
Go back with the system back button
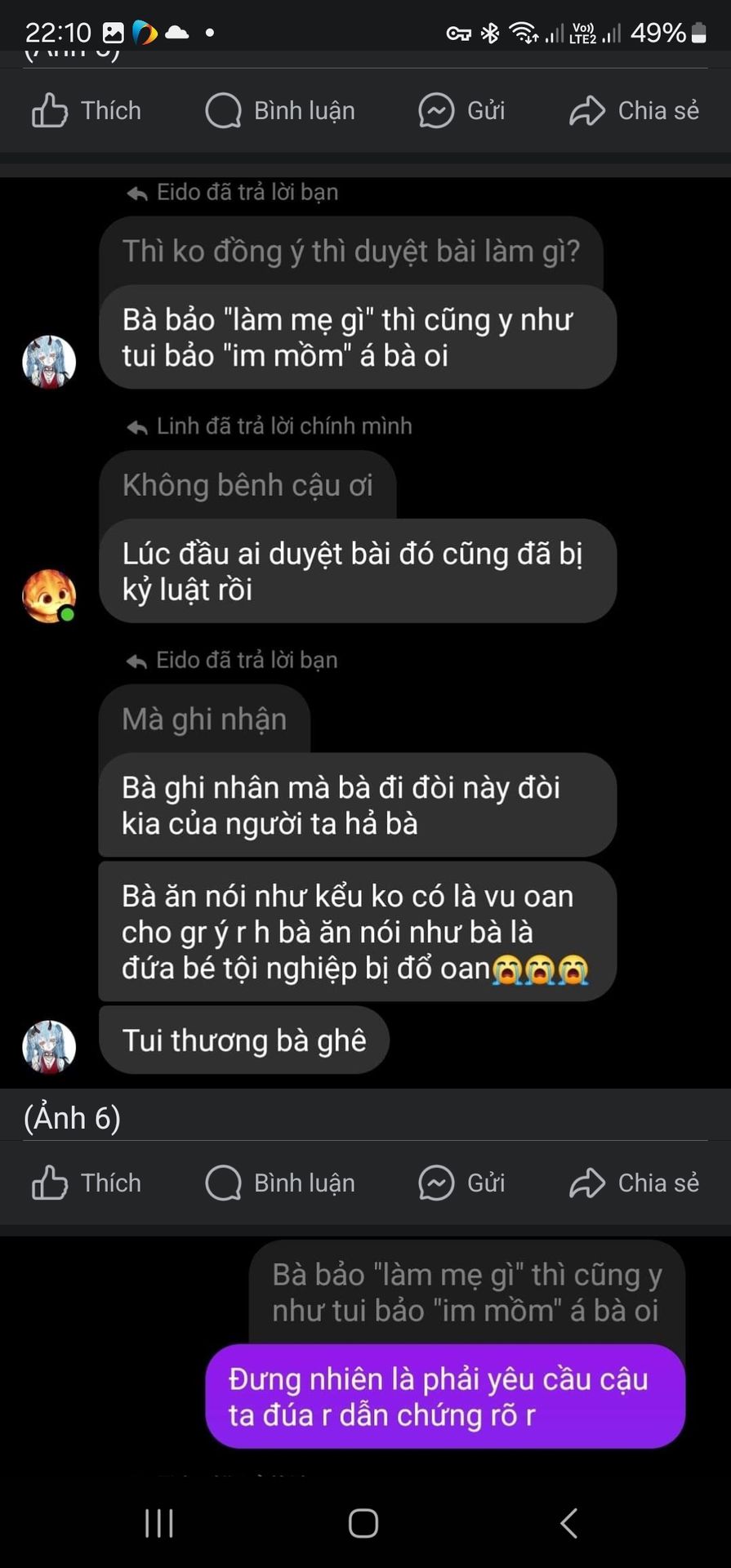pyautogui.click(x=569, y=1523)
